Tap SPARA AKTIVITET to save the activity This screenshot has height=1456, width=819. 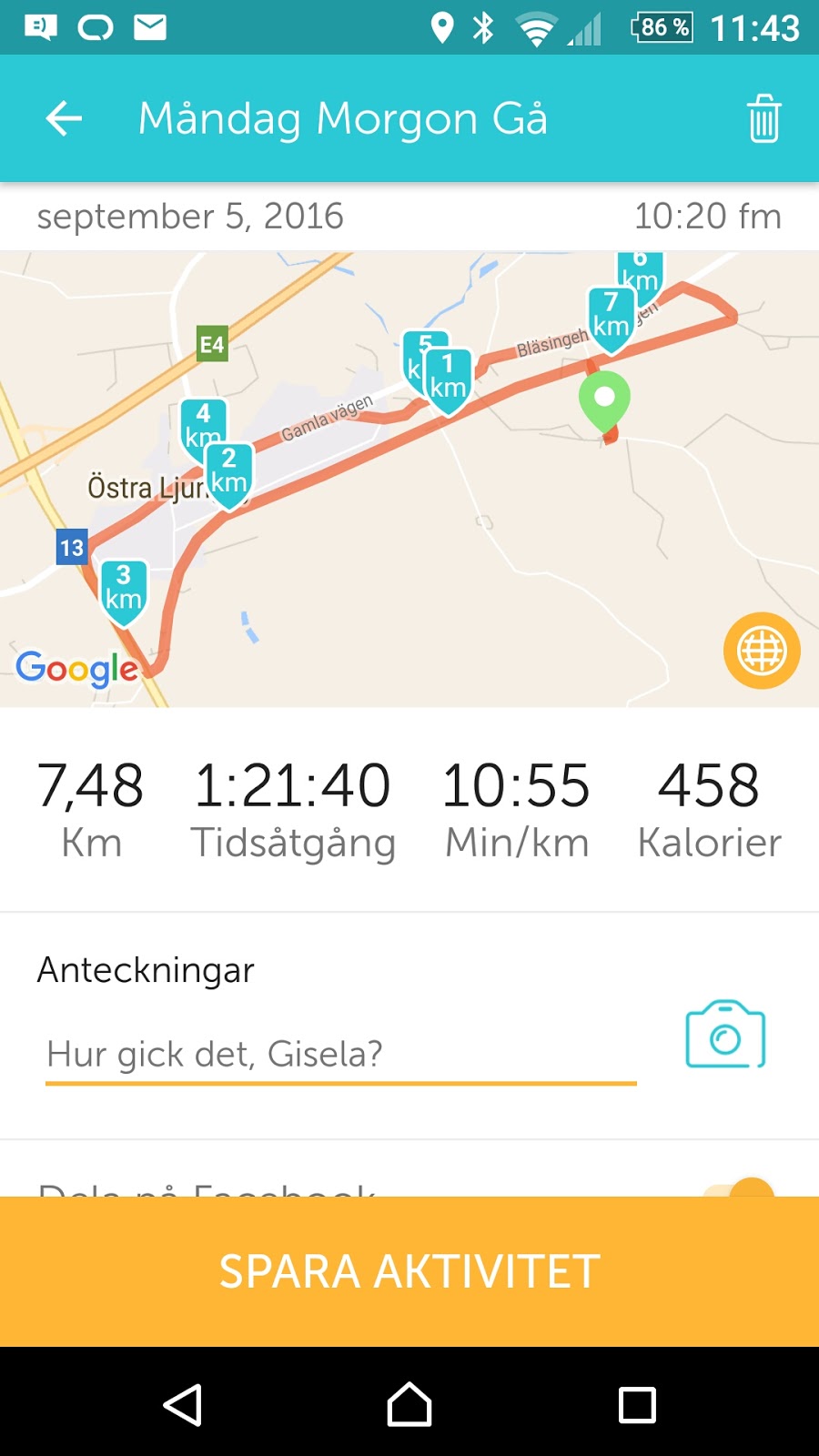point(409,1271)
